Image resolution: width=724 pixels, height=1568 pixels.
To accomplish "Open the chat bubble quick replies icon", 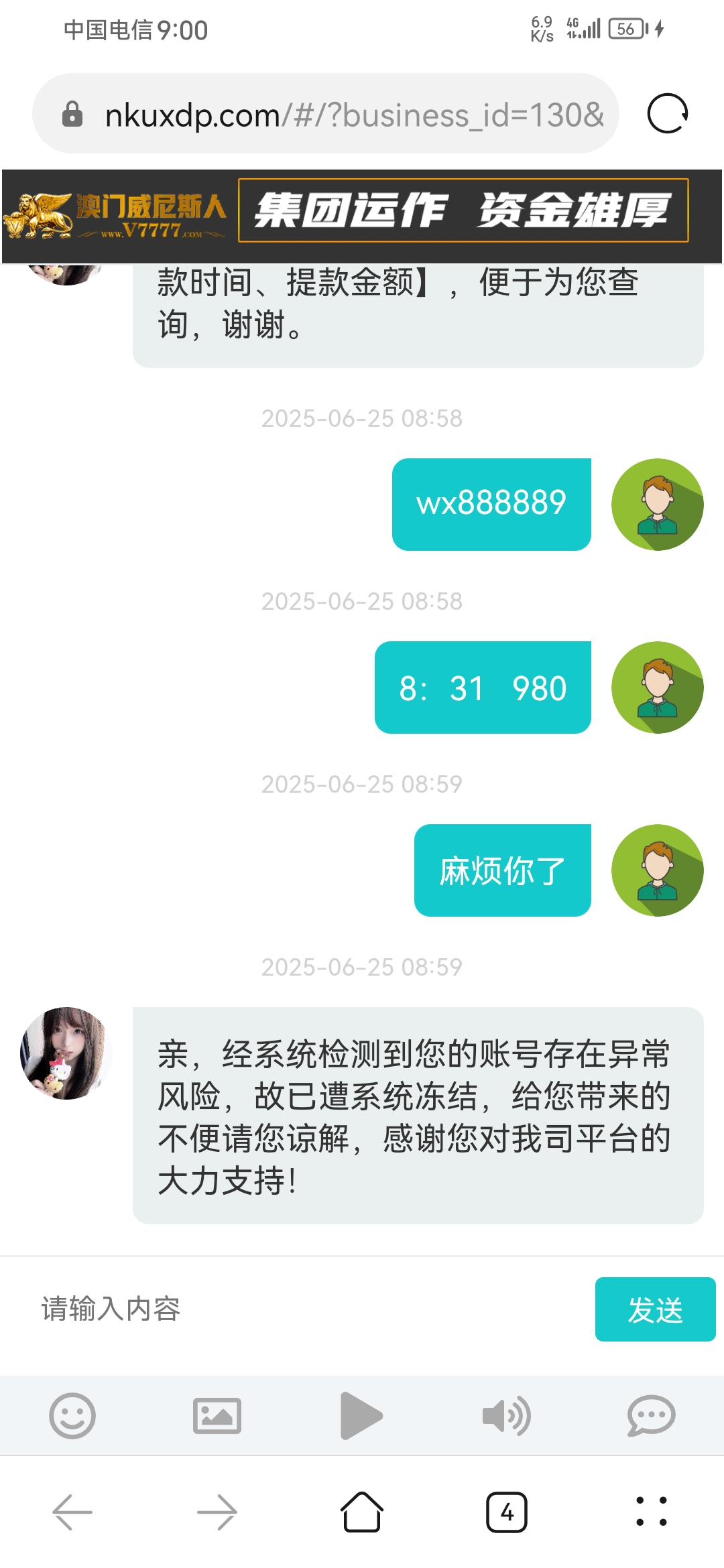I will pyautogui.click(x=651, y=1415).
